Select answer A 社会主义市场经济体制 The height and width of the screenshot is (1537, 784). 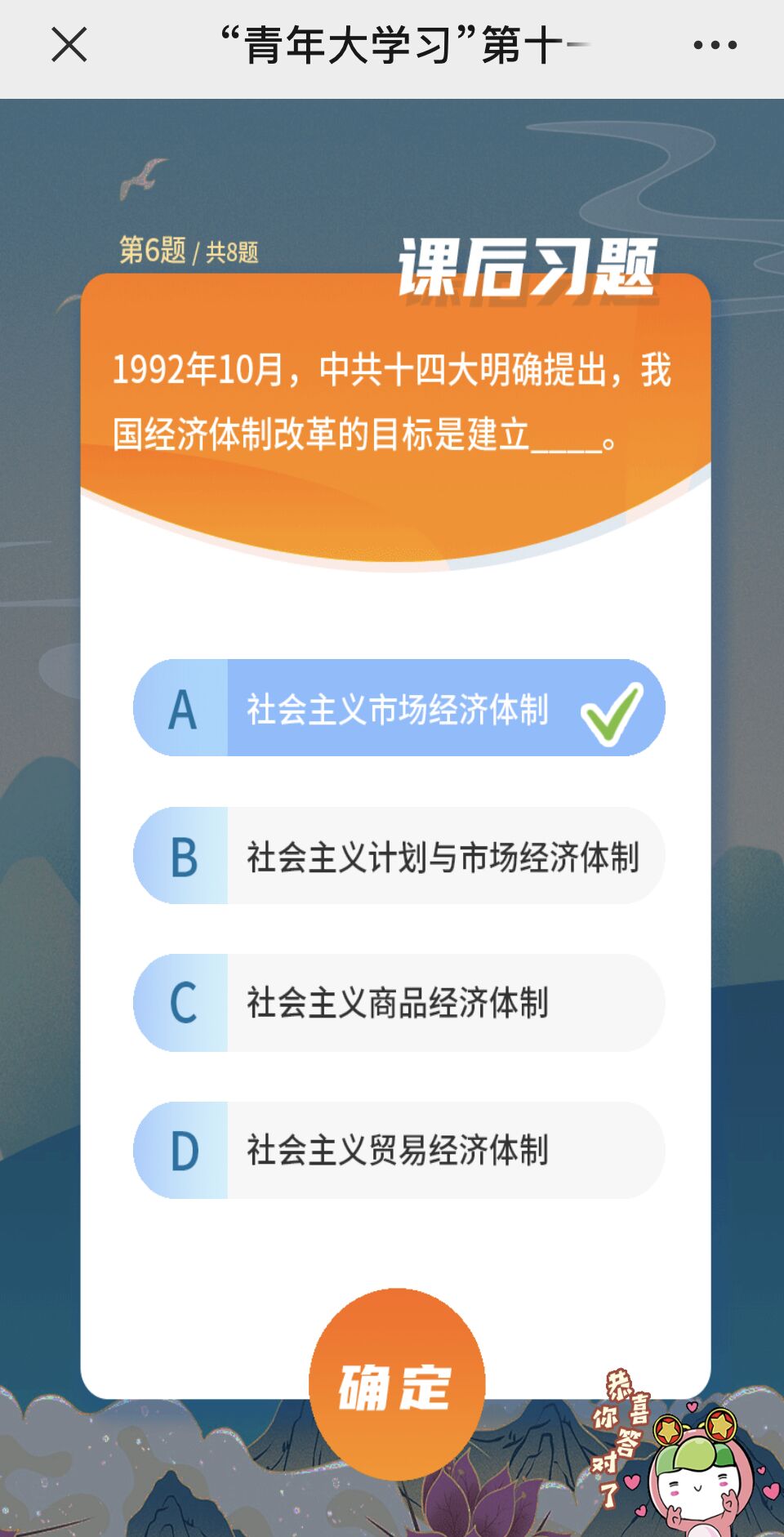coord(399,708)
